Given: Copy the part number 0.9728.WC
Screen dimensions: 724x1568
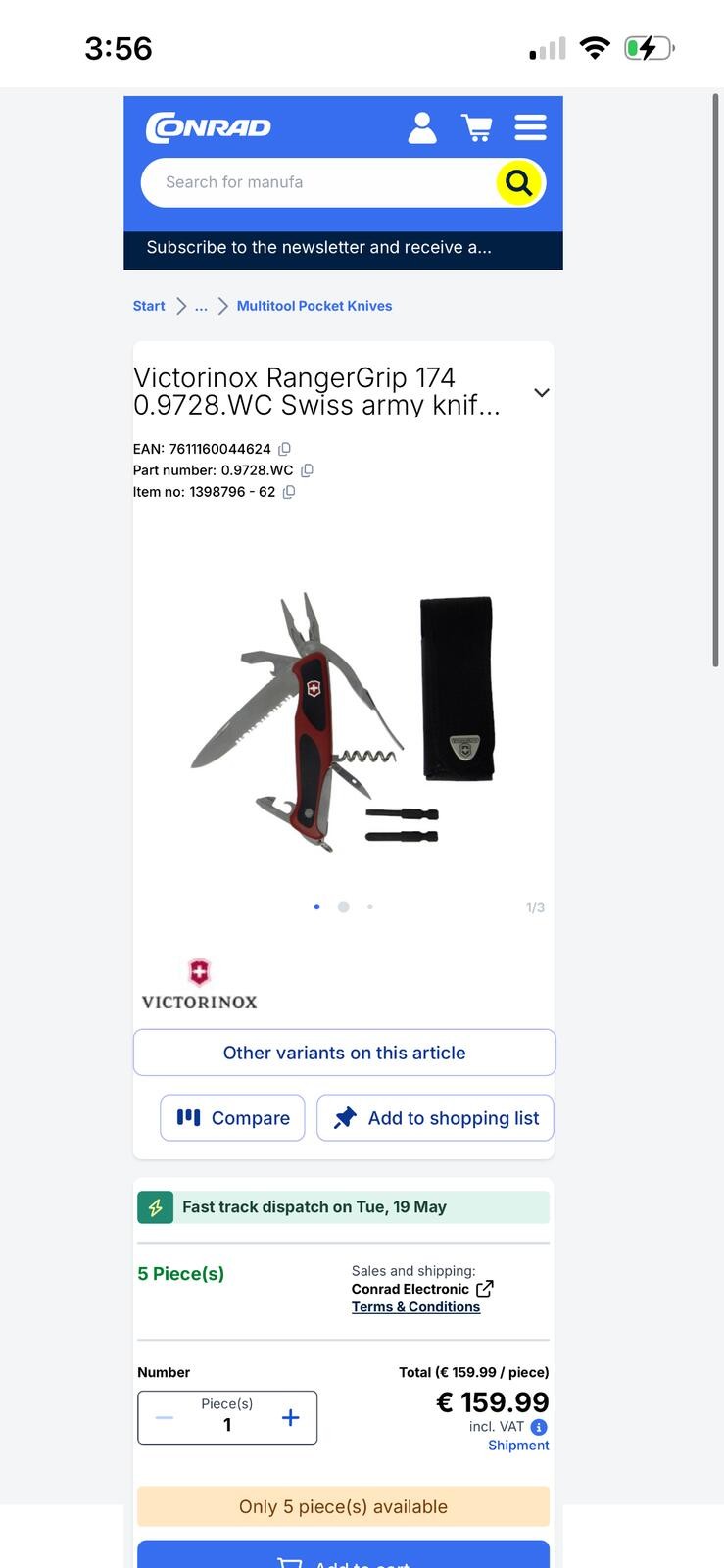Looking at the screenshot, I should point(307,470).
